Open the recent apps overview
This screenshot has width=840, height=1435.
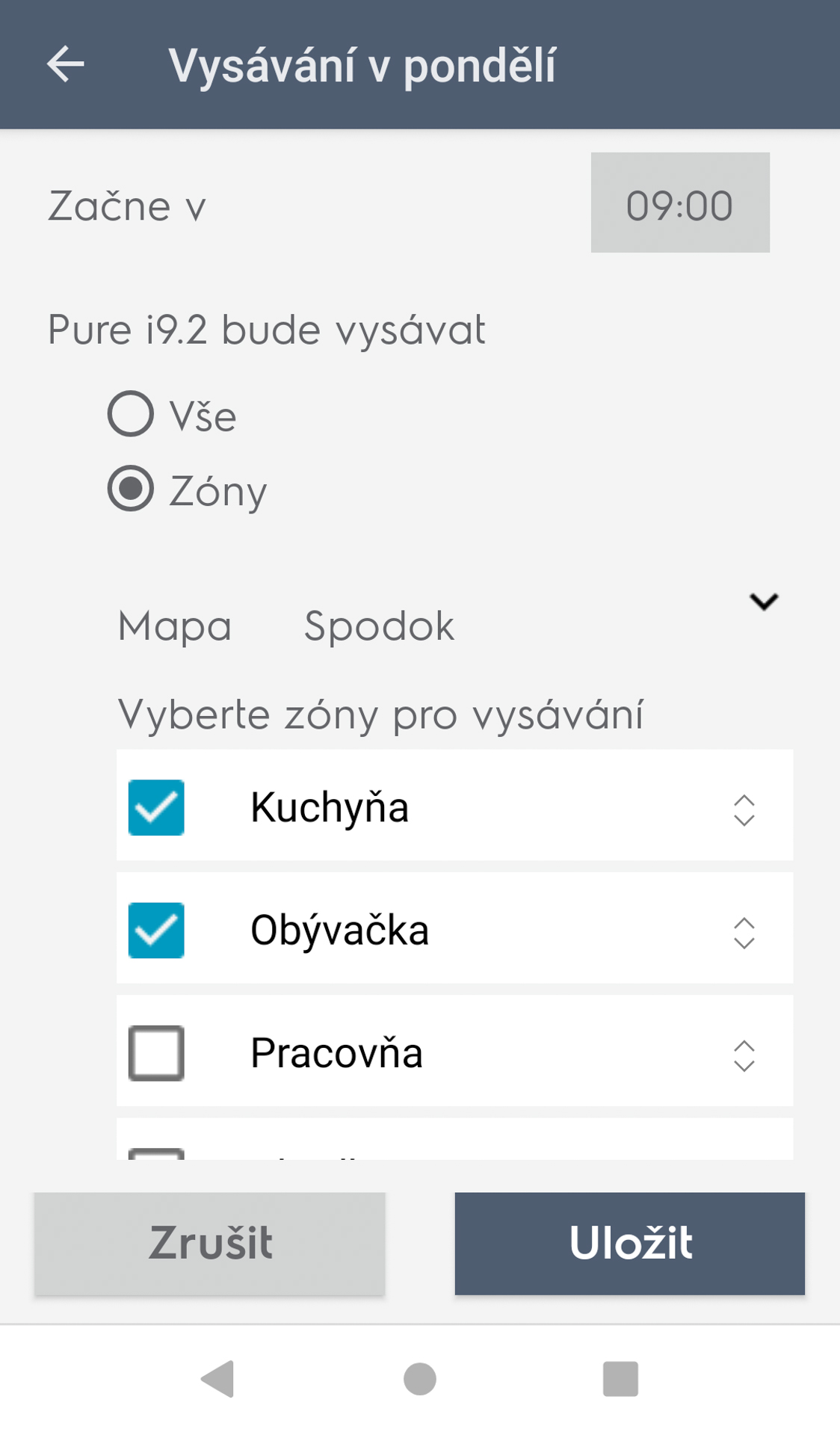coord(620,1379)
